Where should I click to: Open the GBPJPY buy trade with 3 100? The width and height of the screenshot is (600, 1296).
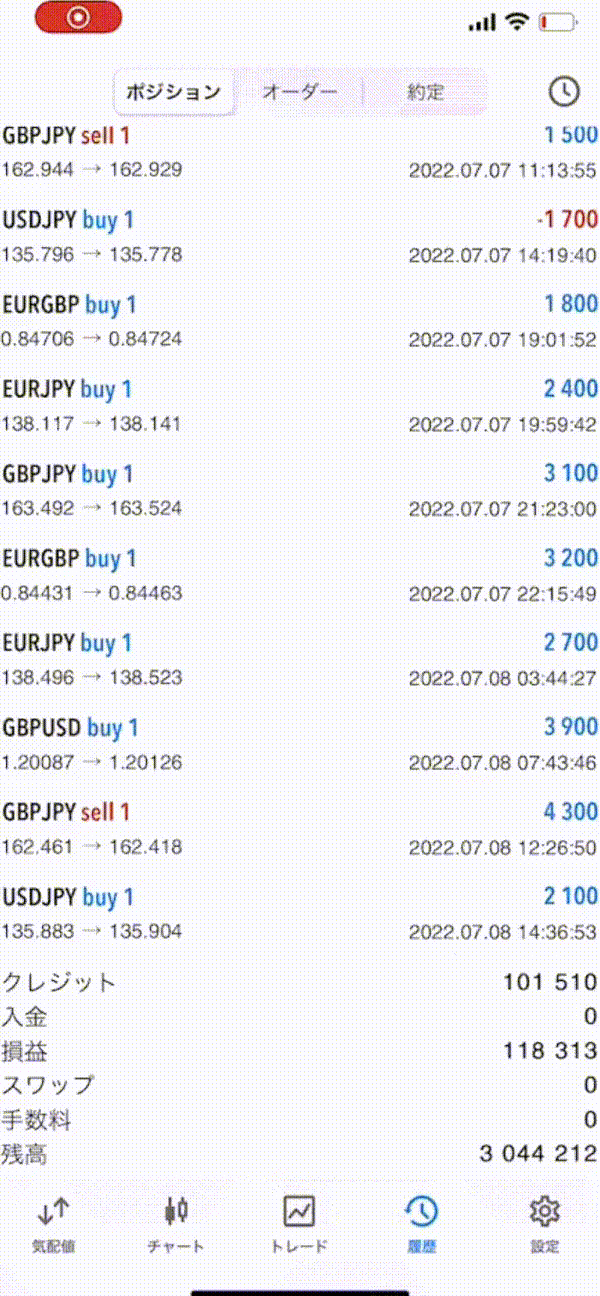[x=299, y=490]
